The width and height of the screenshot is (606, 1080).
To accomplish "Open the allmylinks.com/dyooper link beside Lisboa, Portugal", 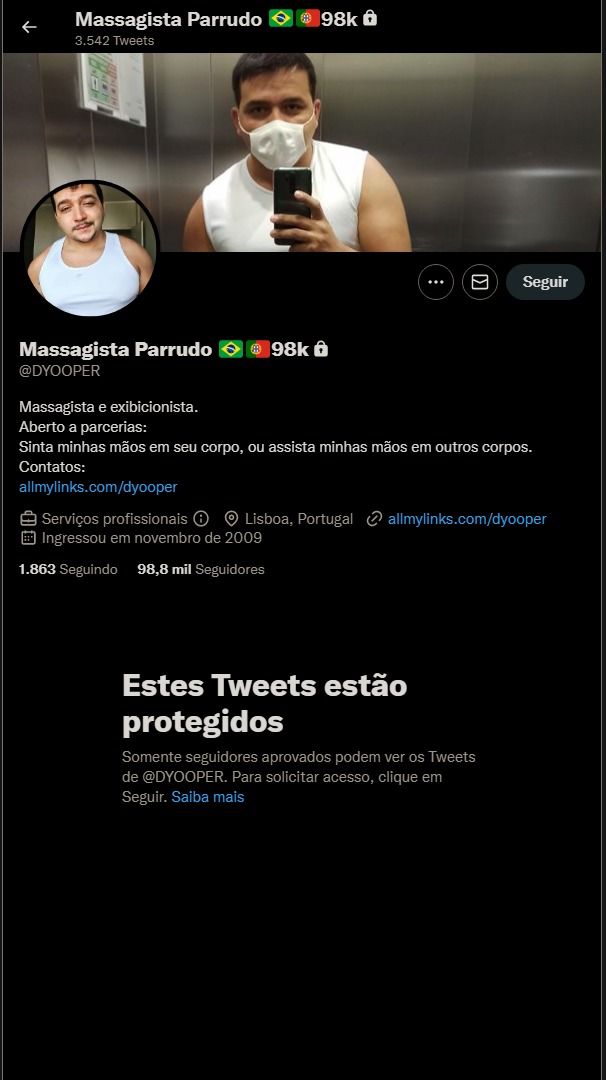I will [x=466, y=519].
